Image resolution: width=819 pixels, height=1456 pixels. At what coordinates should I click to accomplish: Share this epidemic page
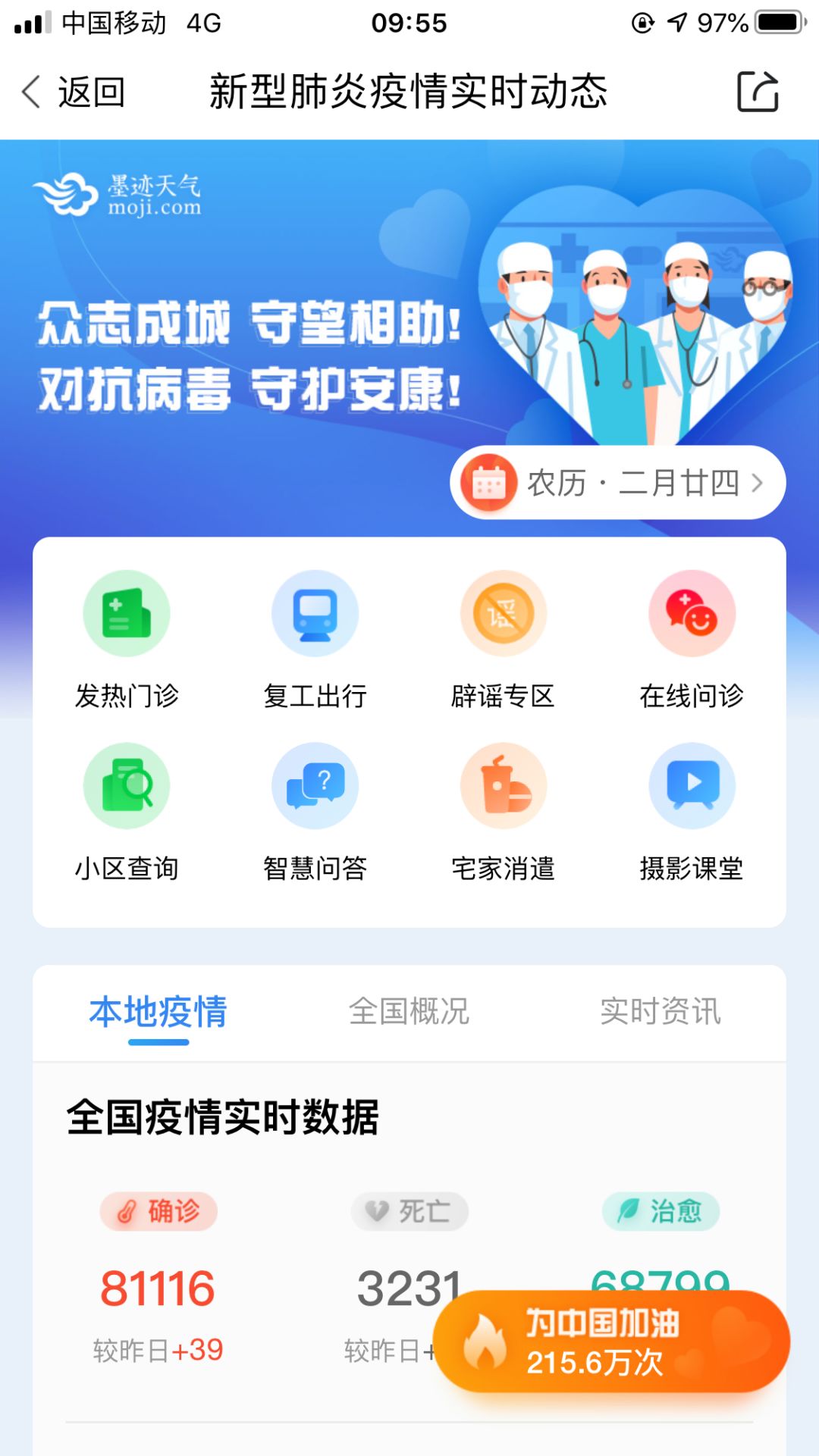758,92
